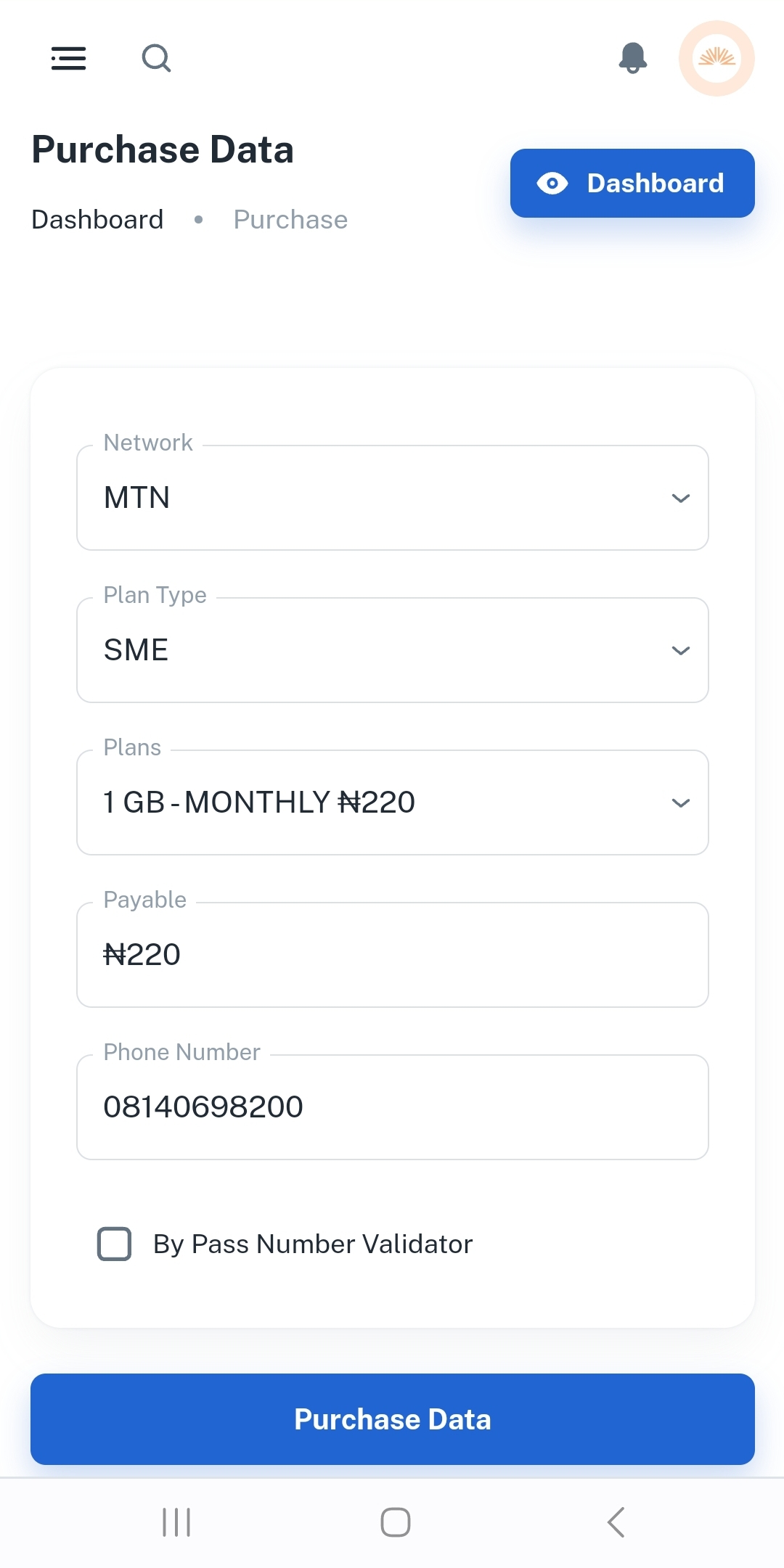The image size is (784, 1568).
Task: Open the notifications bell
Action: point(632,58)
